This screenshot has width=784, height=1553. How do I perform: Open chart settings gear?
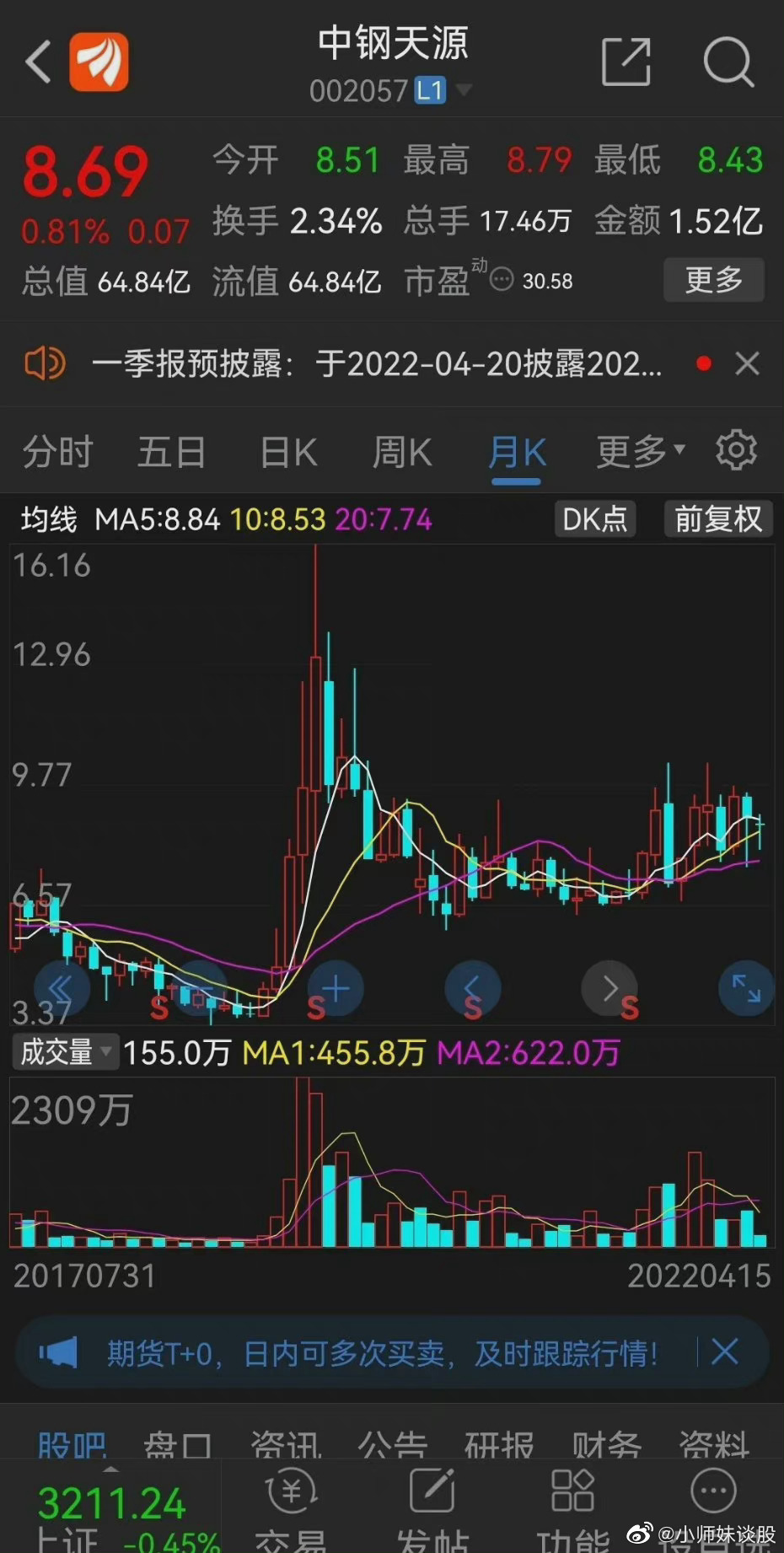click(736, 450)
